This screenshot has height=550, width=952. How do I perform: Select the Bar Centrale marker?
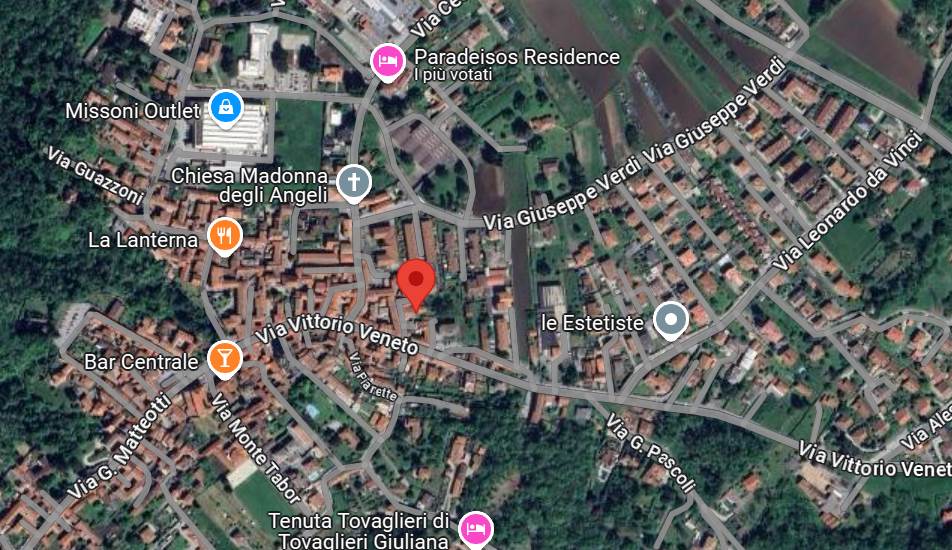pyautogui.click(x=224, y=357)
